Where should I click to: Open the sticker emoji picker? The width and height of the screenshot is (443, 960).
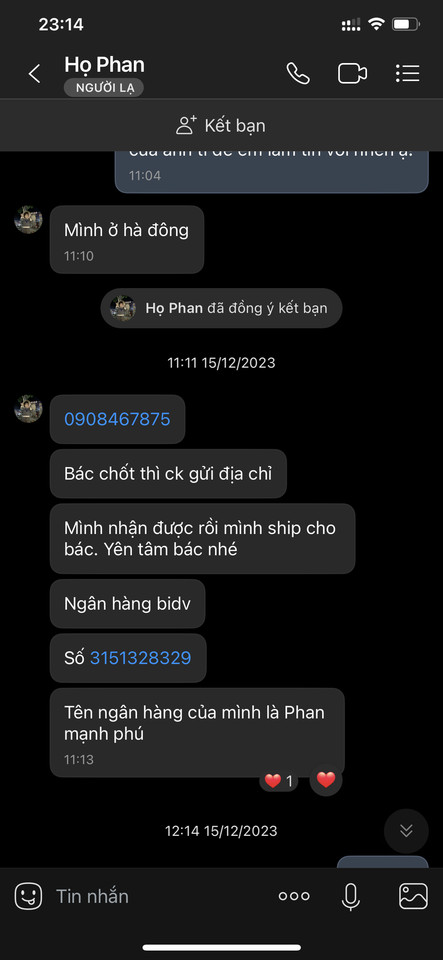(28, 896)
